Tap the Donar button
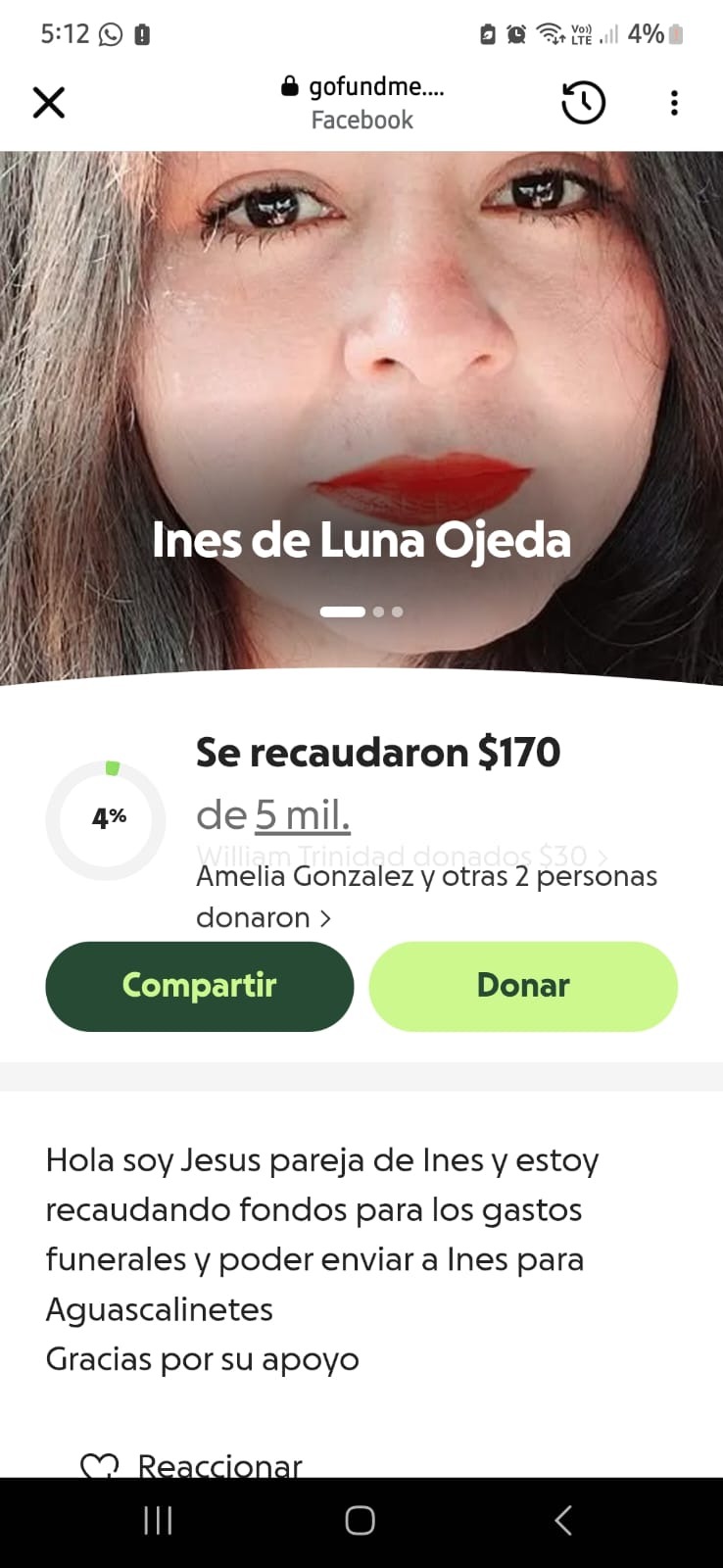This screenshot has width=723, height=1568. pyautogui.click(x=523, y=986)
